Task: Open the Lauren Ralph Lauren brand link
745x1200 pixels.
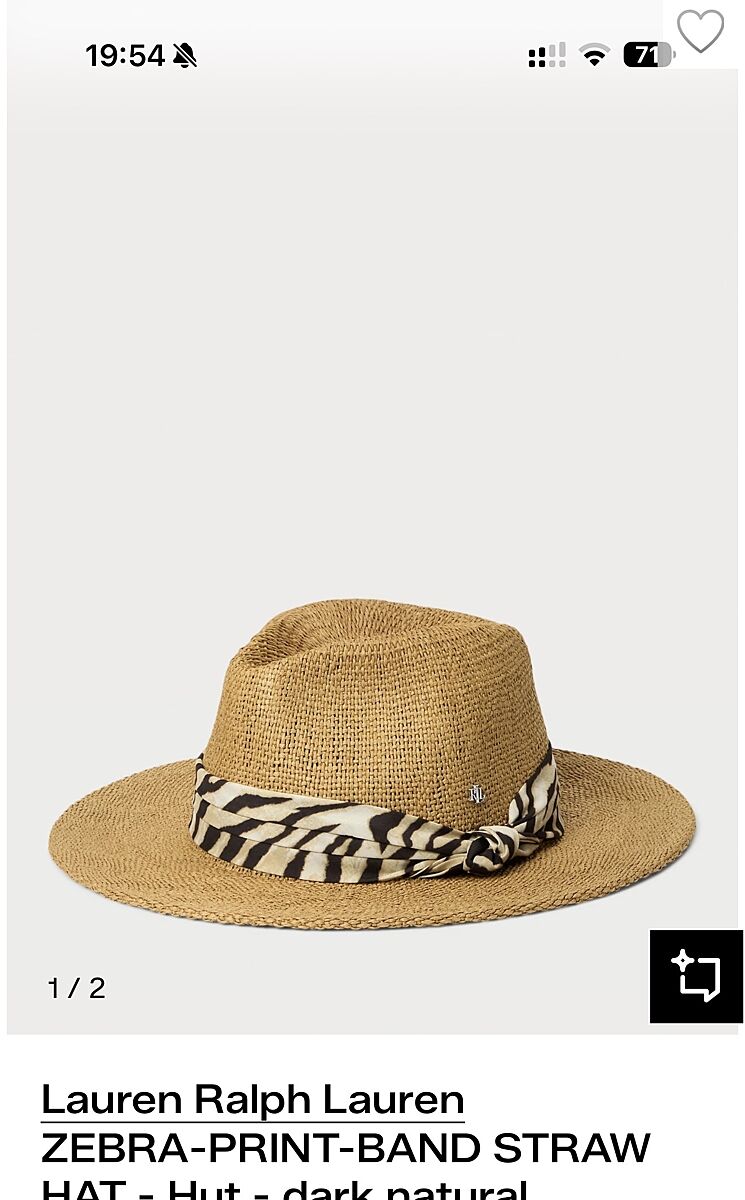Action: pos(253,1100)
